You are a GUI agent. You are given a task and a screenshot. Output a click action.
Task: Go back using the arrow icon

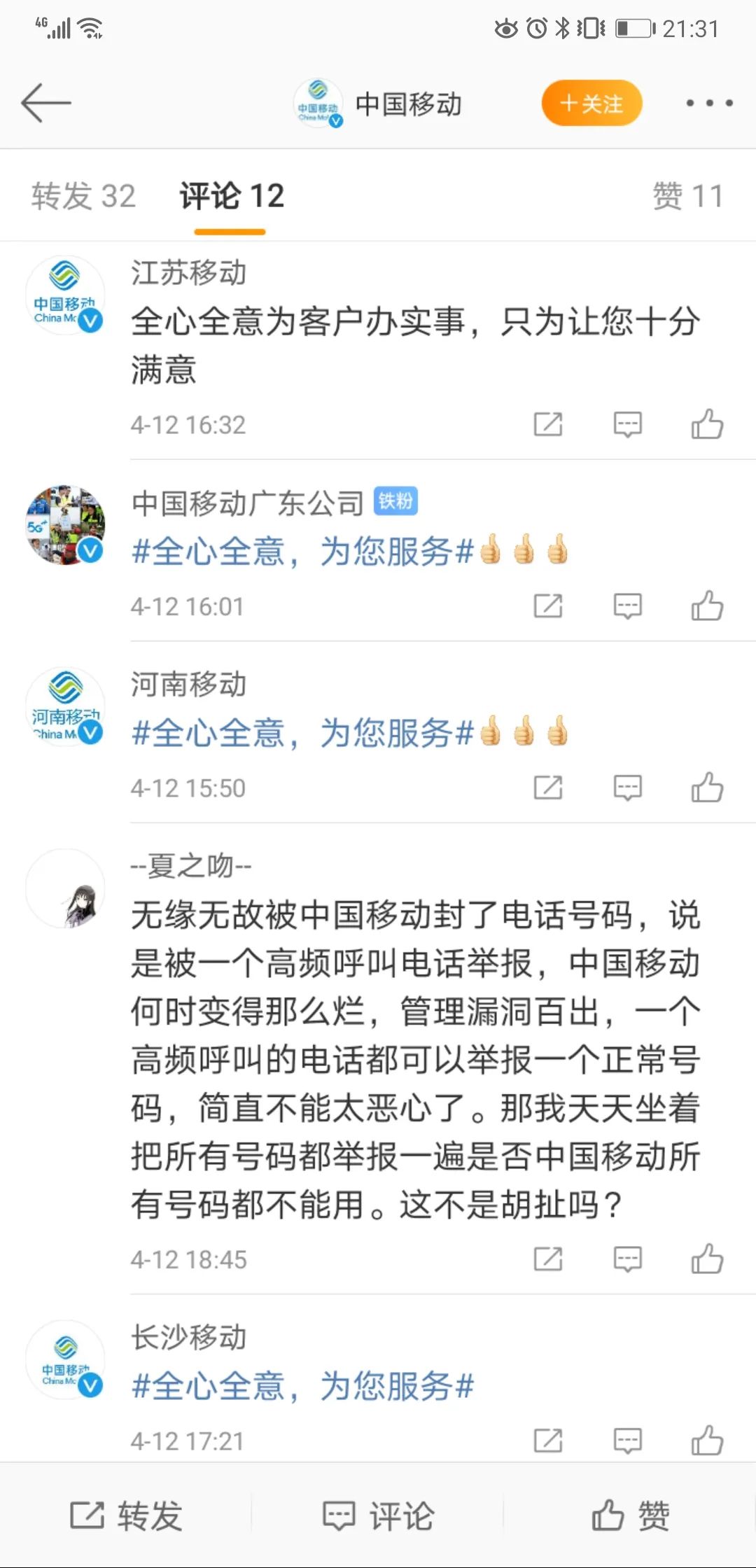coord(46,103)
